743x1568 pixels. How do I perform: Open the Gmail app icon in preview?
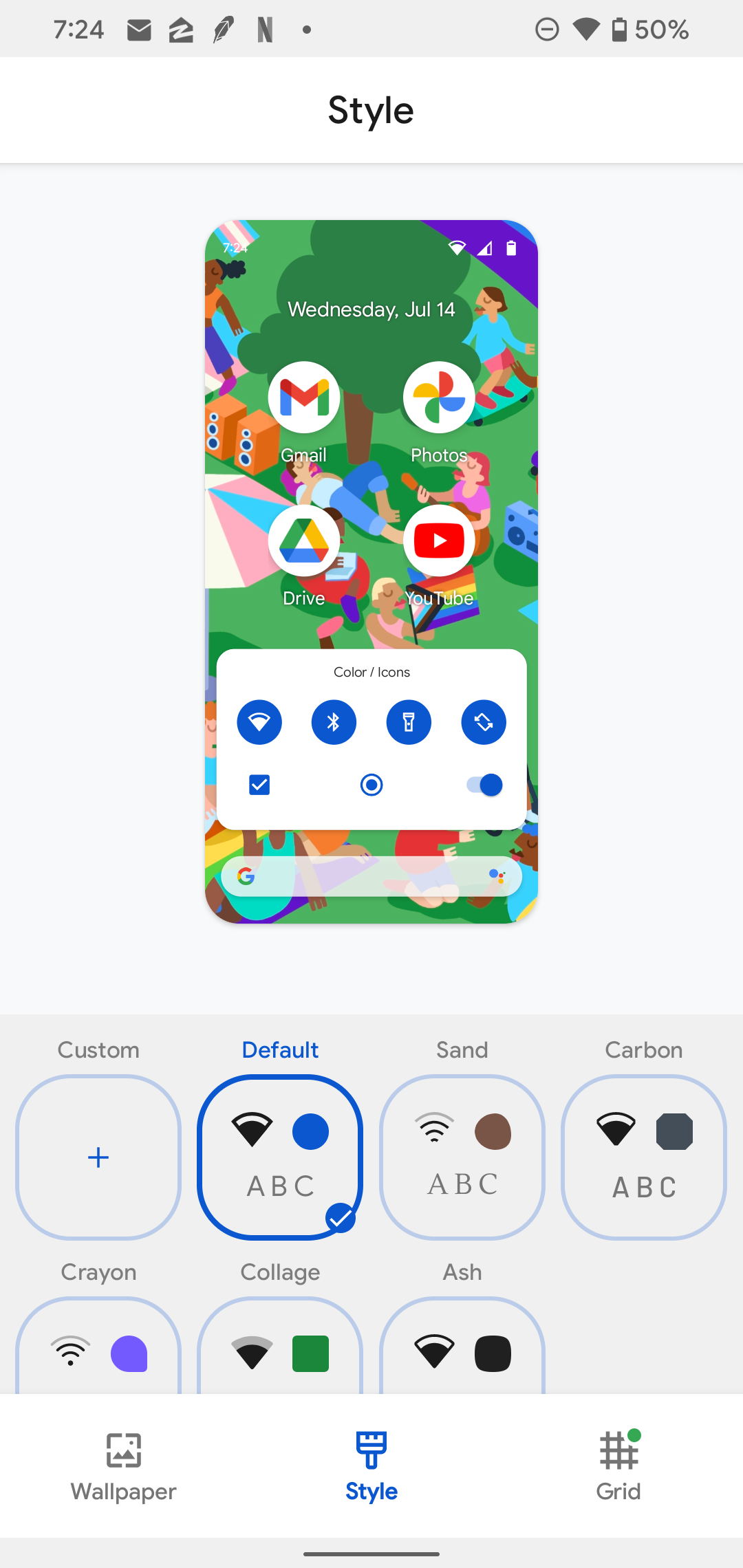click(305, 398)
